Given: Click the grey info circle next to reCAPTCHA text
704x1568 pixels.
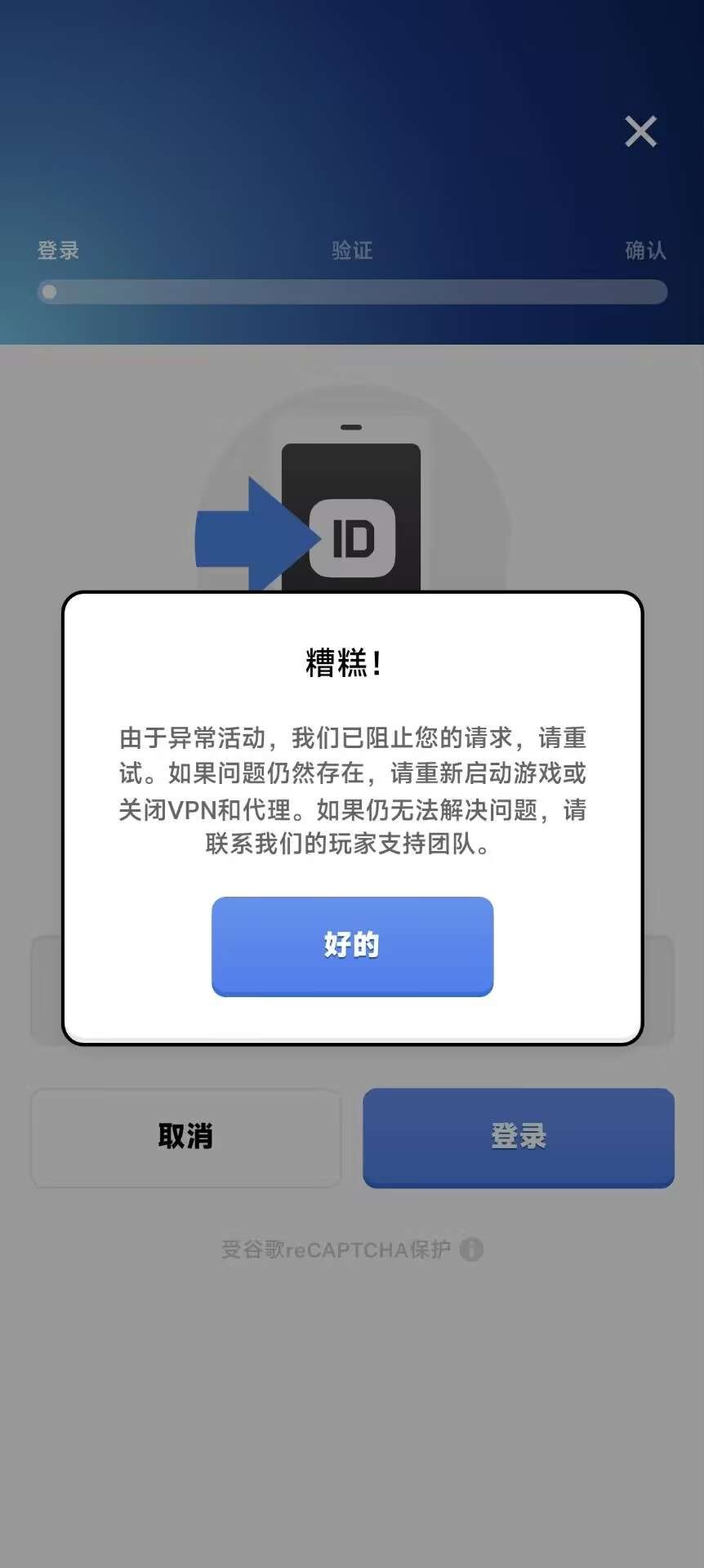Looking at the screenshot, I should (474, 1249).
